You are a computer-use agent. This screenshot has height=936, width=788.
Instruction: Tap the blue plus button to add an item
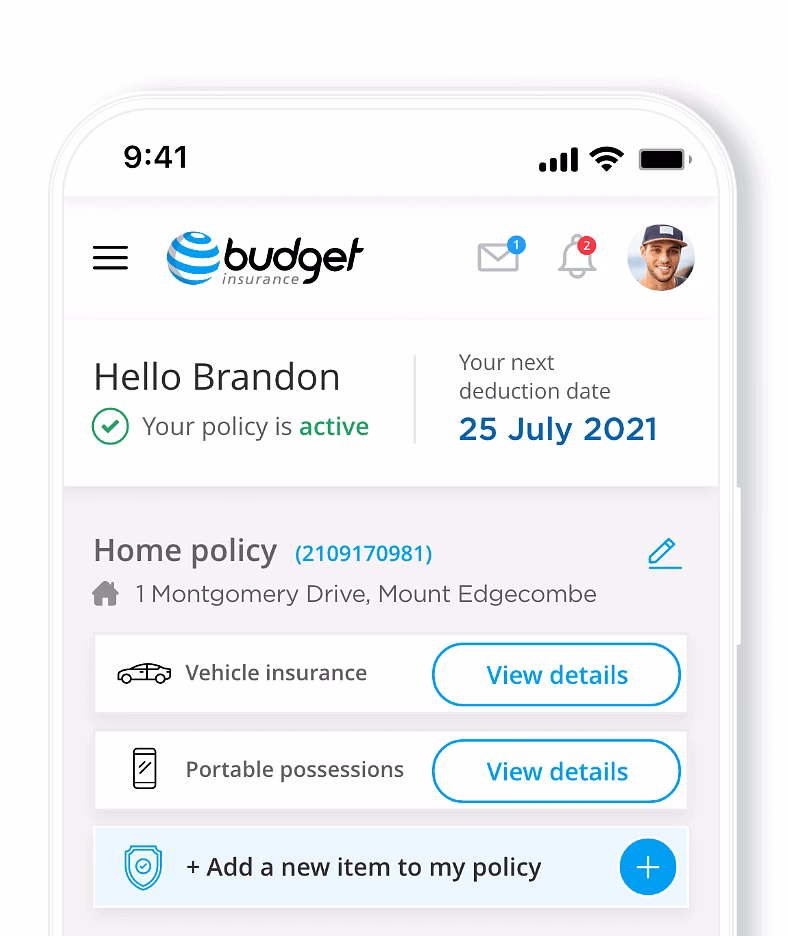[648, 867]
